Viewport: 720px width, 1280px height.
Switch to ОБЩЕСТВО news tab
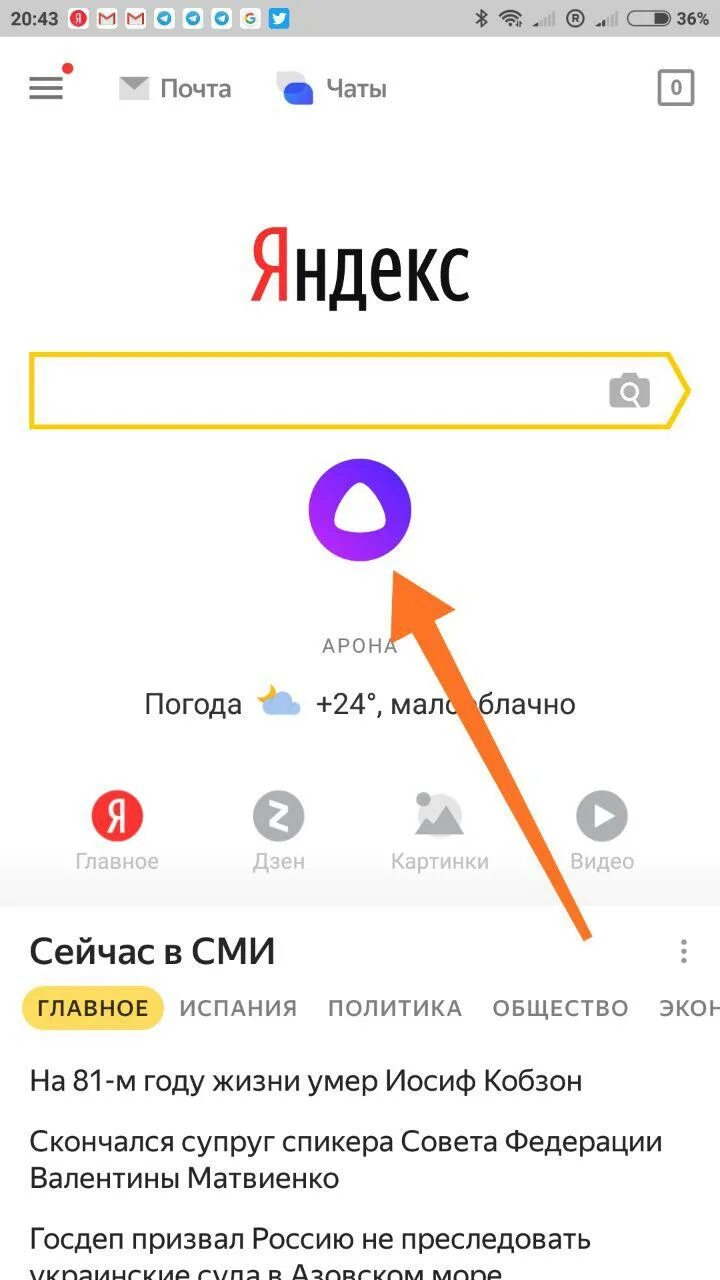click(x=560, y=1008)
